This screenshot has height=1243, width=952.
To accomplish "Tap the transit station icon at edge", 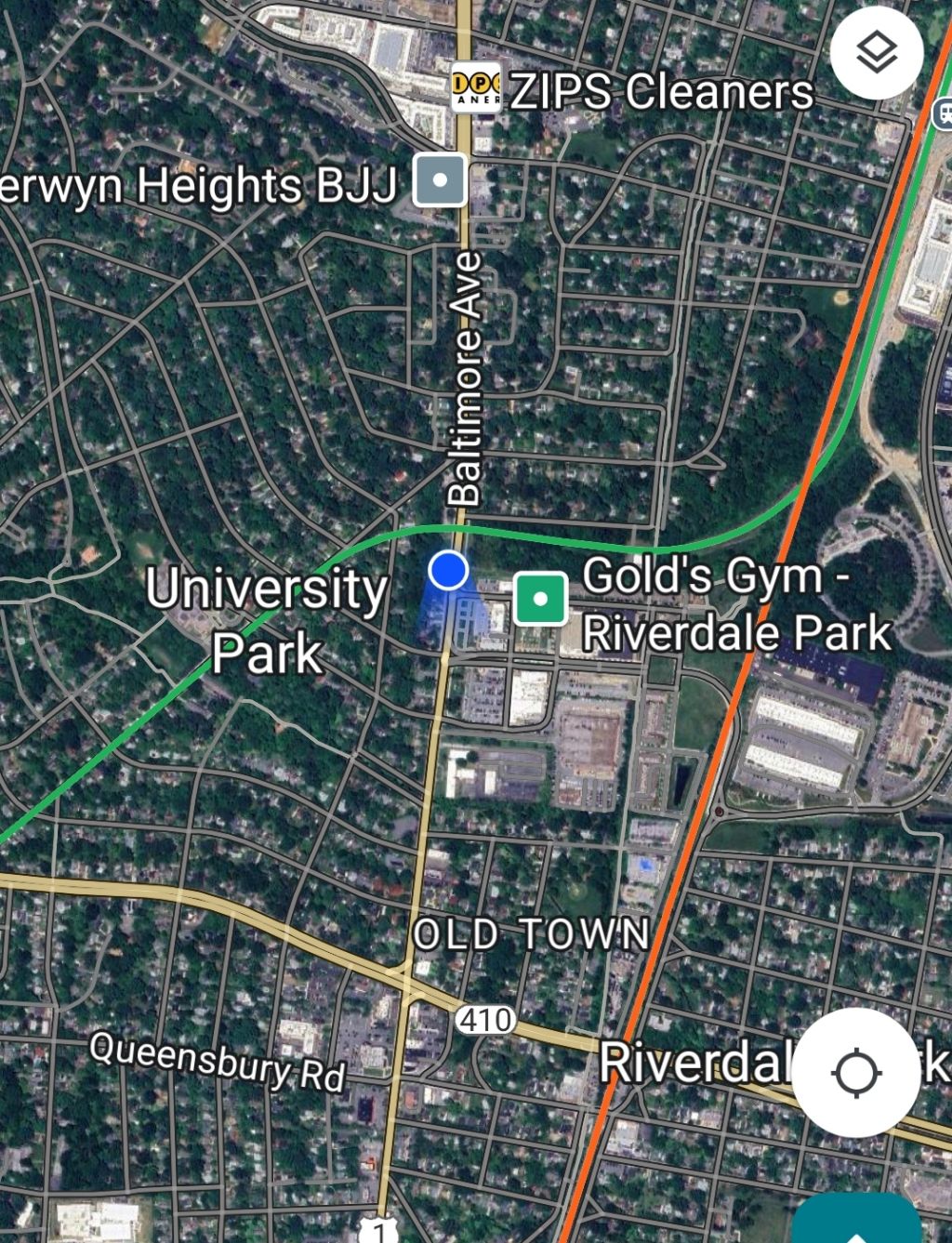I will click(x=943, y=112).
